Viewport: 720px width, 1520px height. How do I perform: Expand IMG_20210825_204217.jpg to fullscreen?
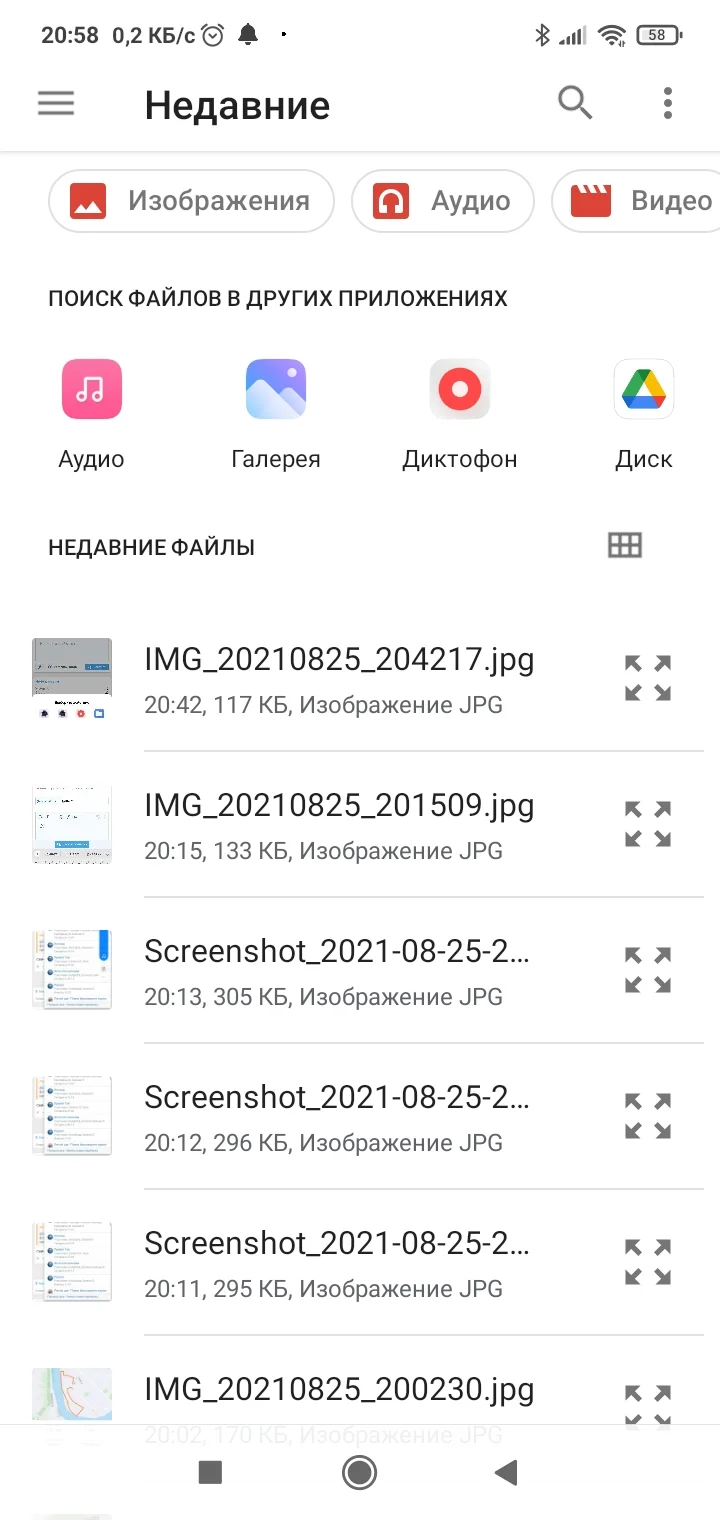coord(646,675)
